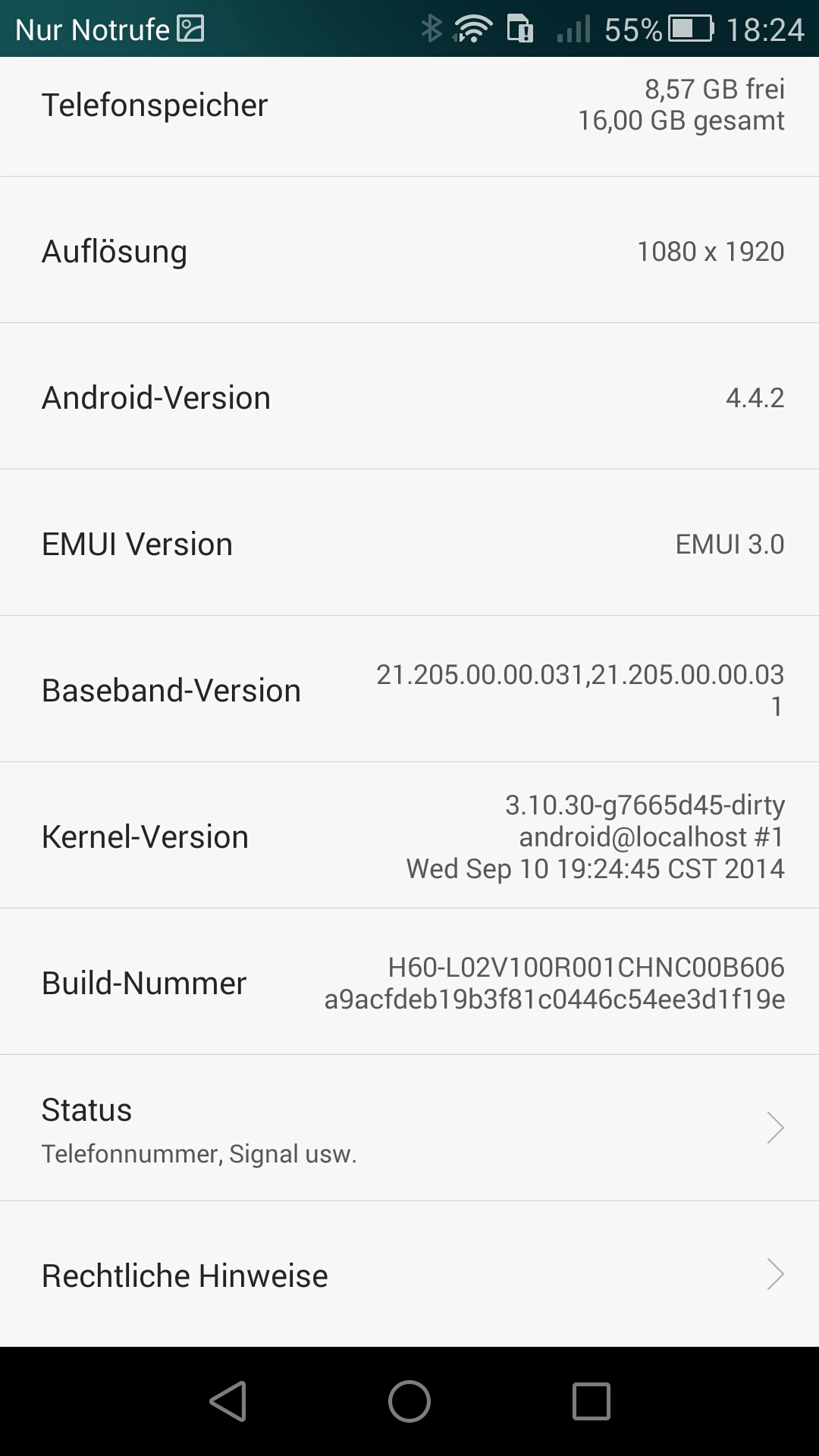This screenshot has width=819, height=1456.
Task: Go to the home screen
Action: [409, 1401]
